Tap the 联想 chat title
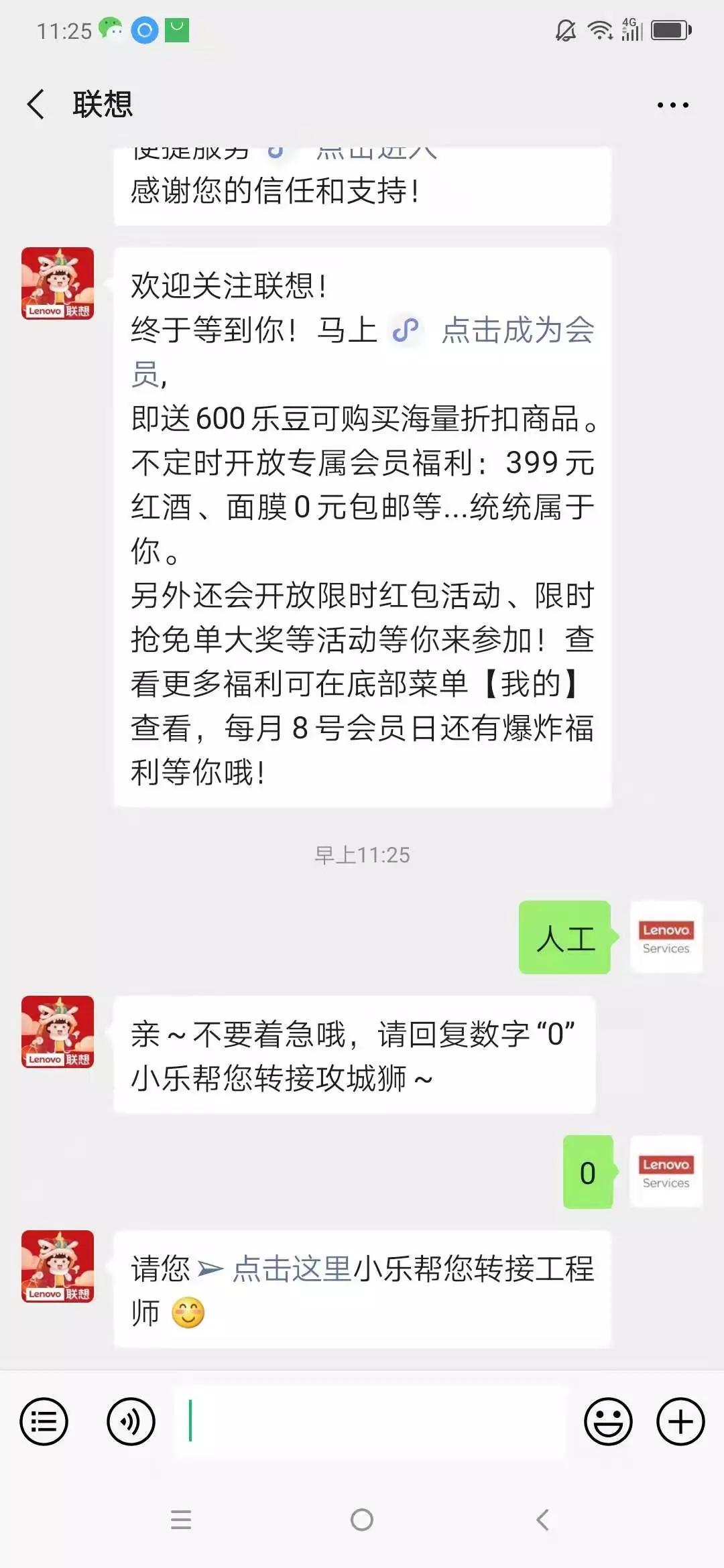Image resolution: width=724 pixels, height=1568 pixels. [102, 105]
